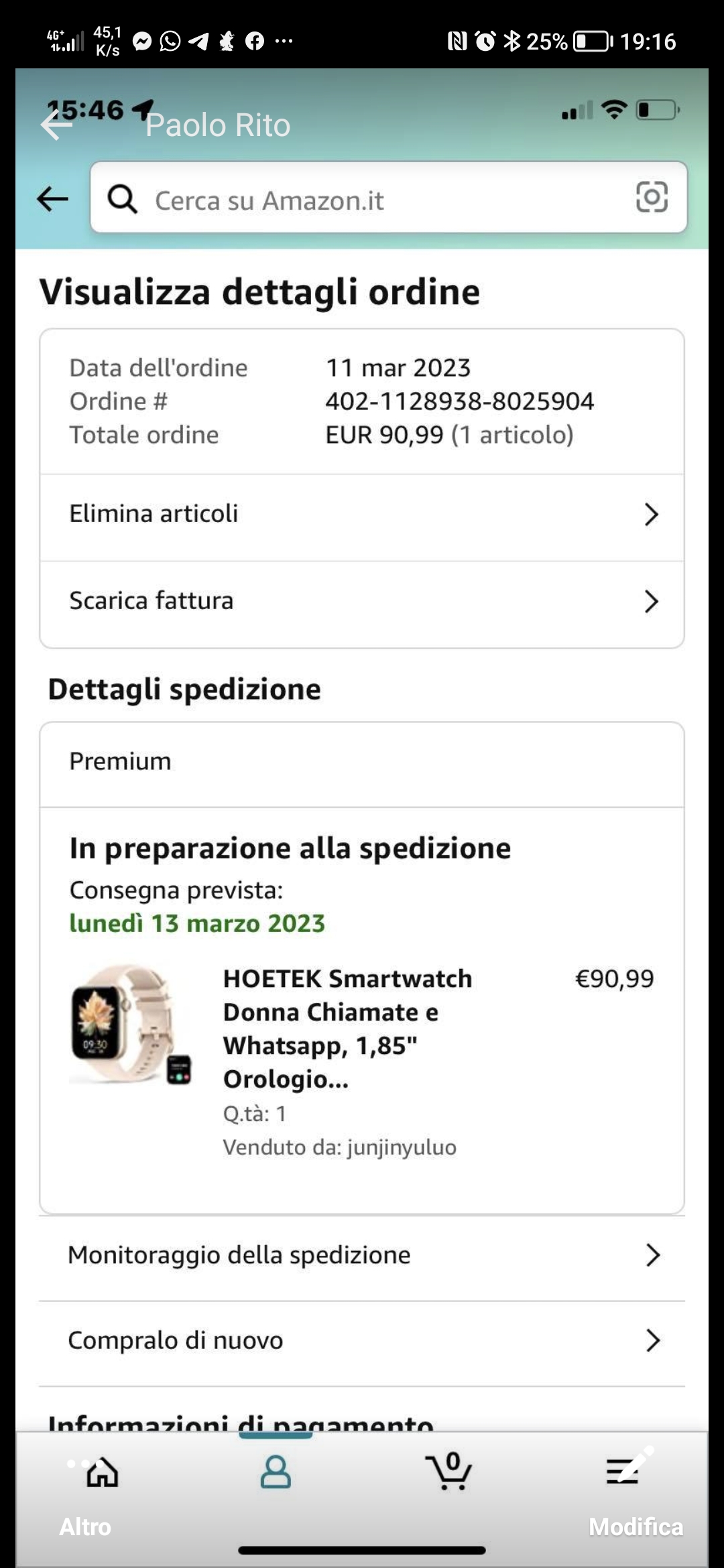Screen dimensions: 724x1568
Task: Tap Modifica to edit the image
Action: [636, 1526]
